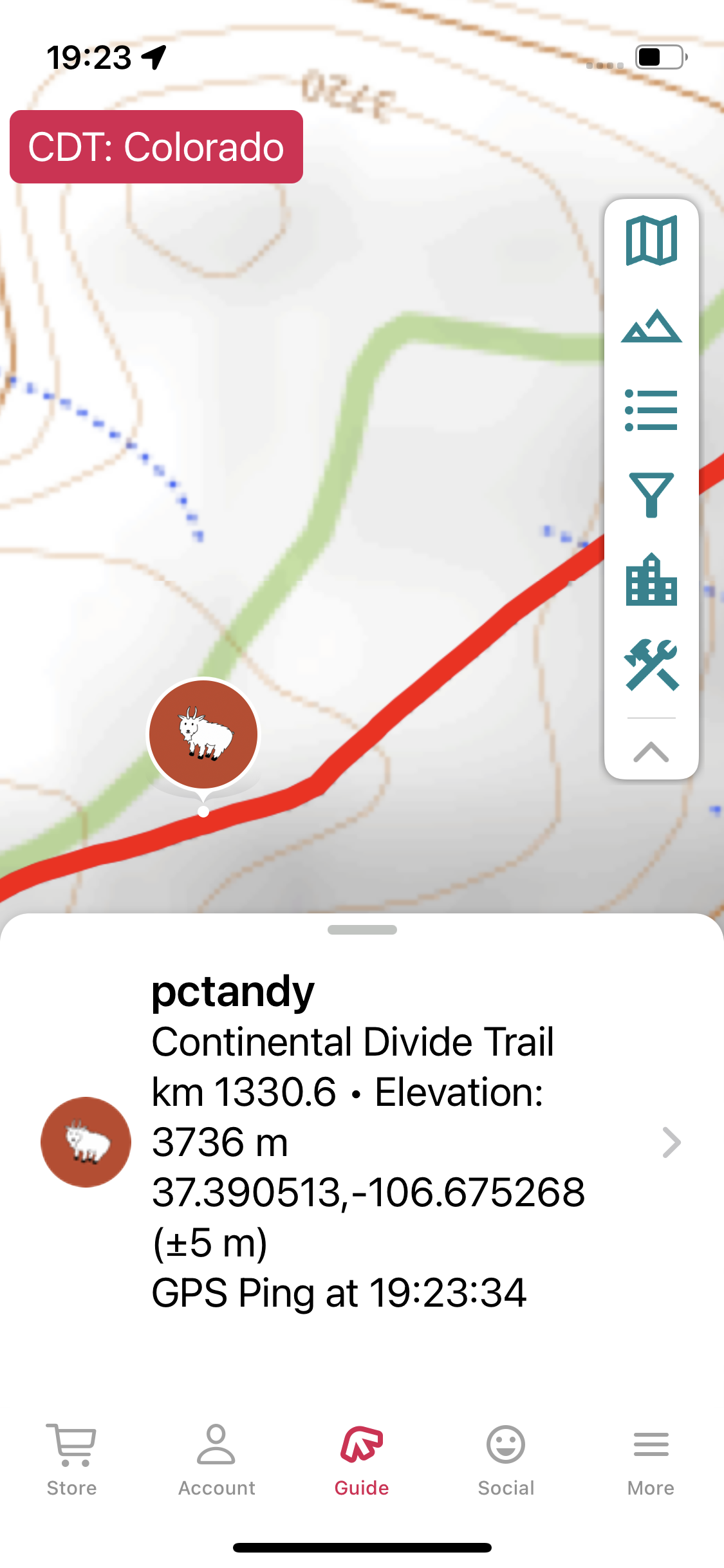
Task: Tap the mountain goat marker on map
Action: click(203, 734)
